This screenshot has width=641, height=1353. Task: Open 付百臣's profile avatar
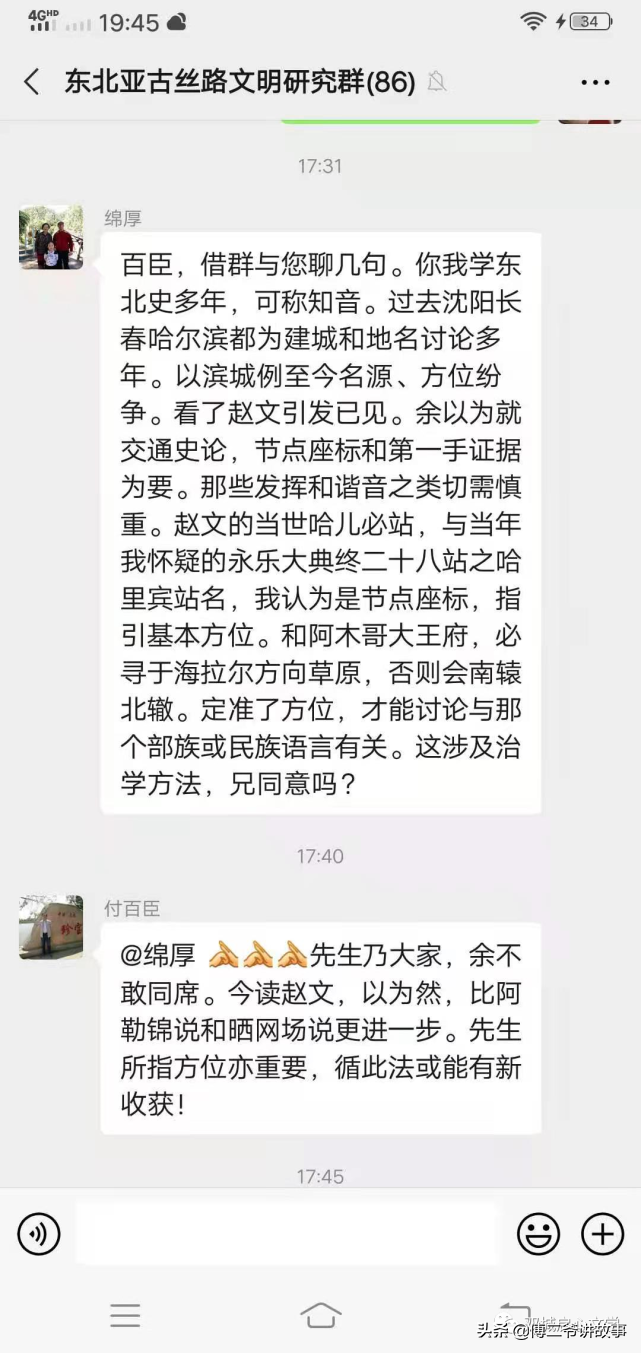coord(51,928)
